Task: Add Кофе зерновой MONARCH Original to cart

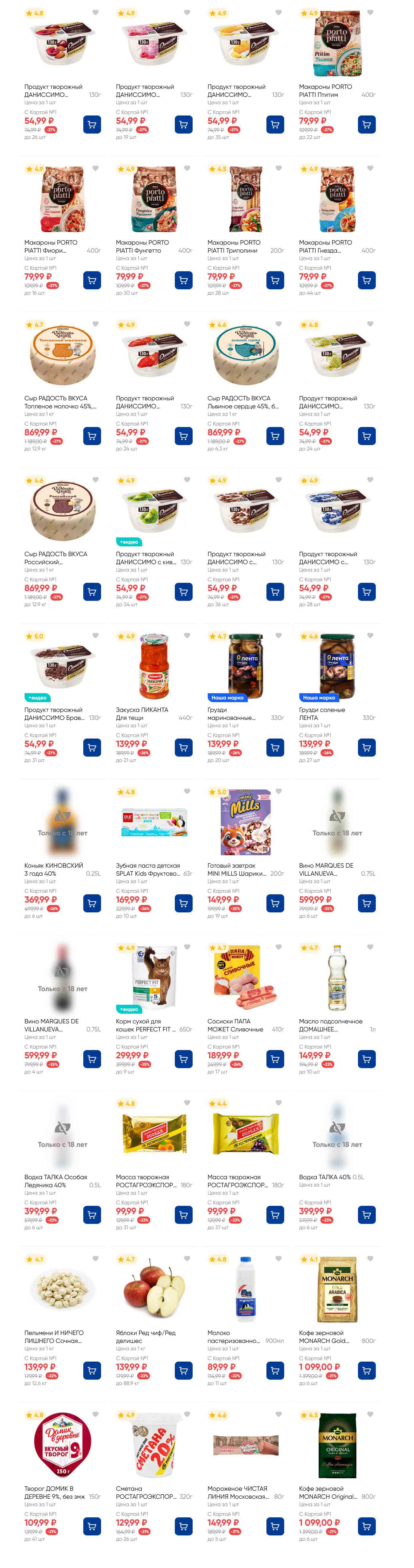Action: 367,1527
